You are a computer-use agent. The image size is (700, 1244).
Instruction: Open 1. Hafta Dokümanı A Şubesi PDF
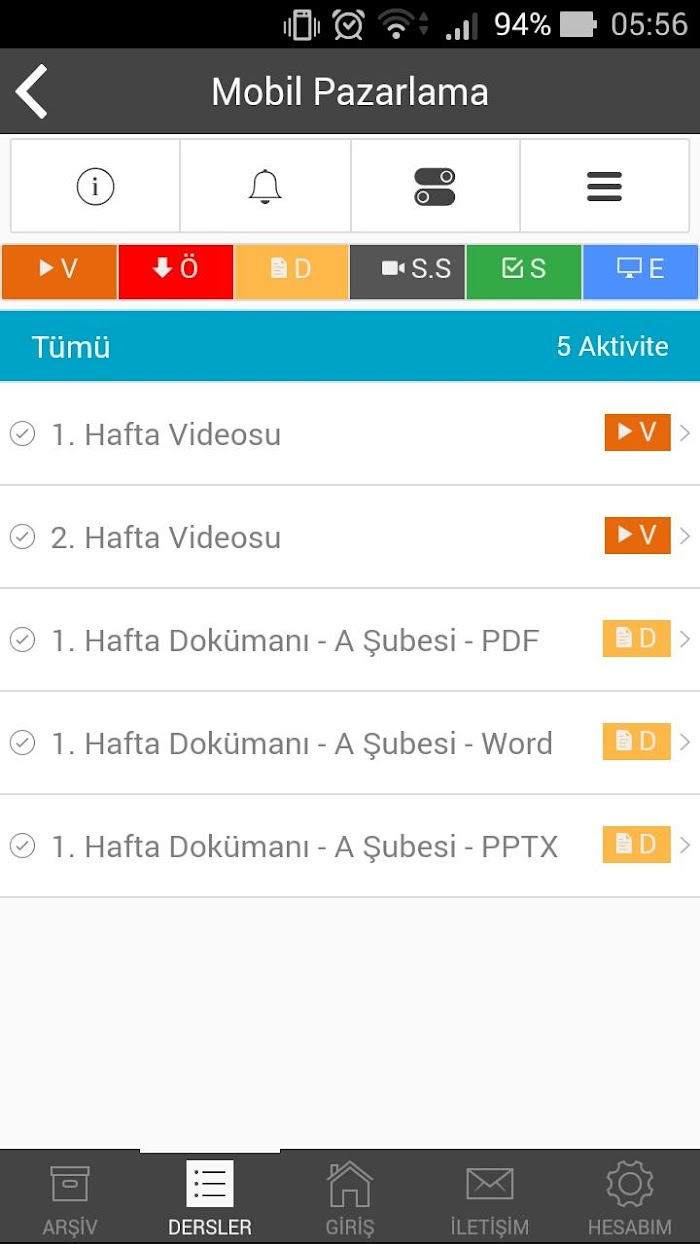click(350, 640)
